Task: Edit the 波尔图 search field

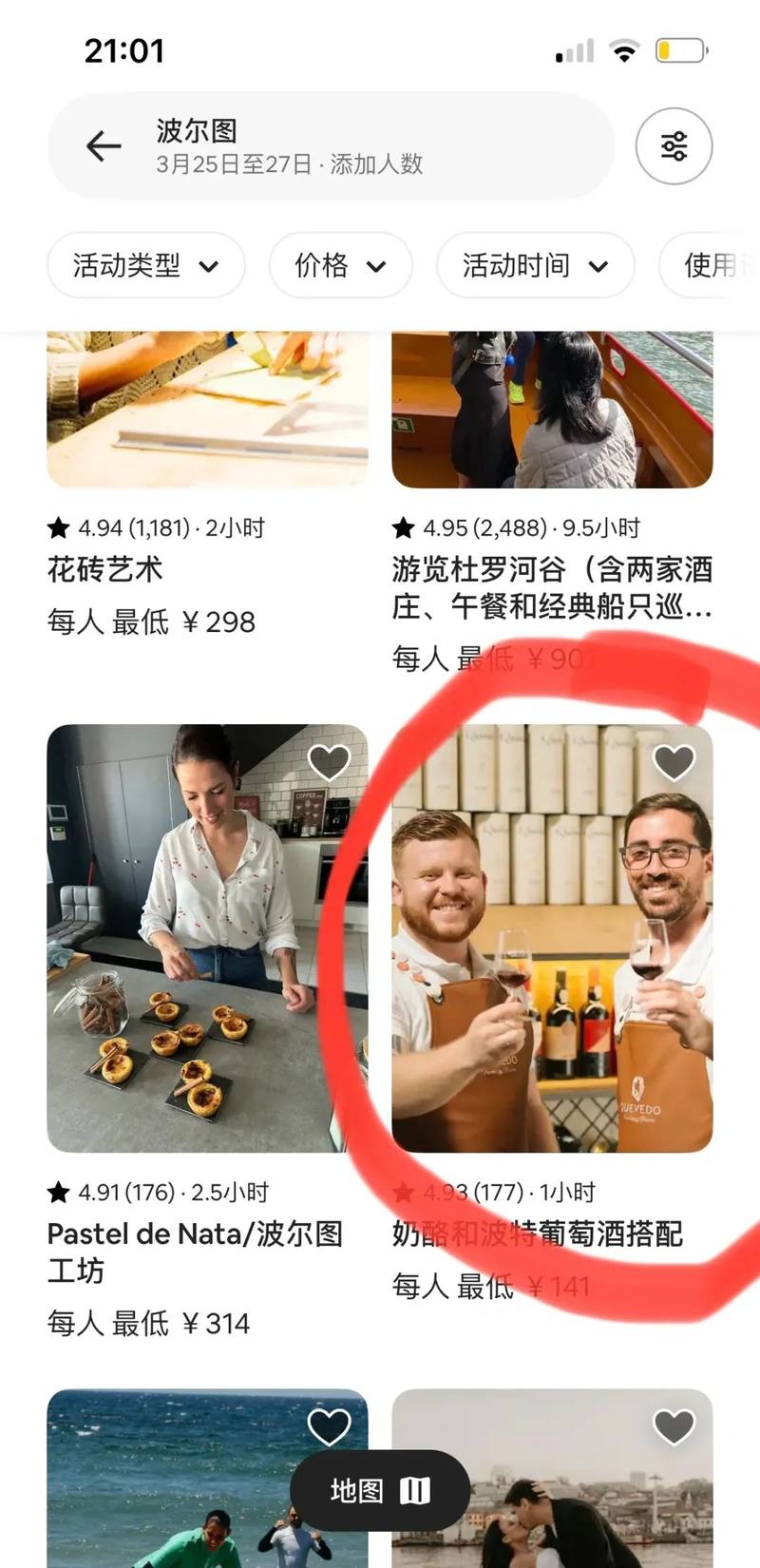Action: point(331,146)
